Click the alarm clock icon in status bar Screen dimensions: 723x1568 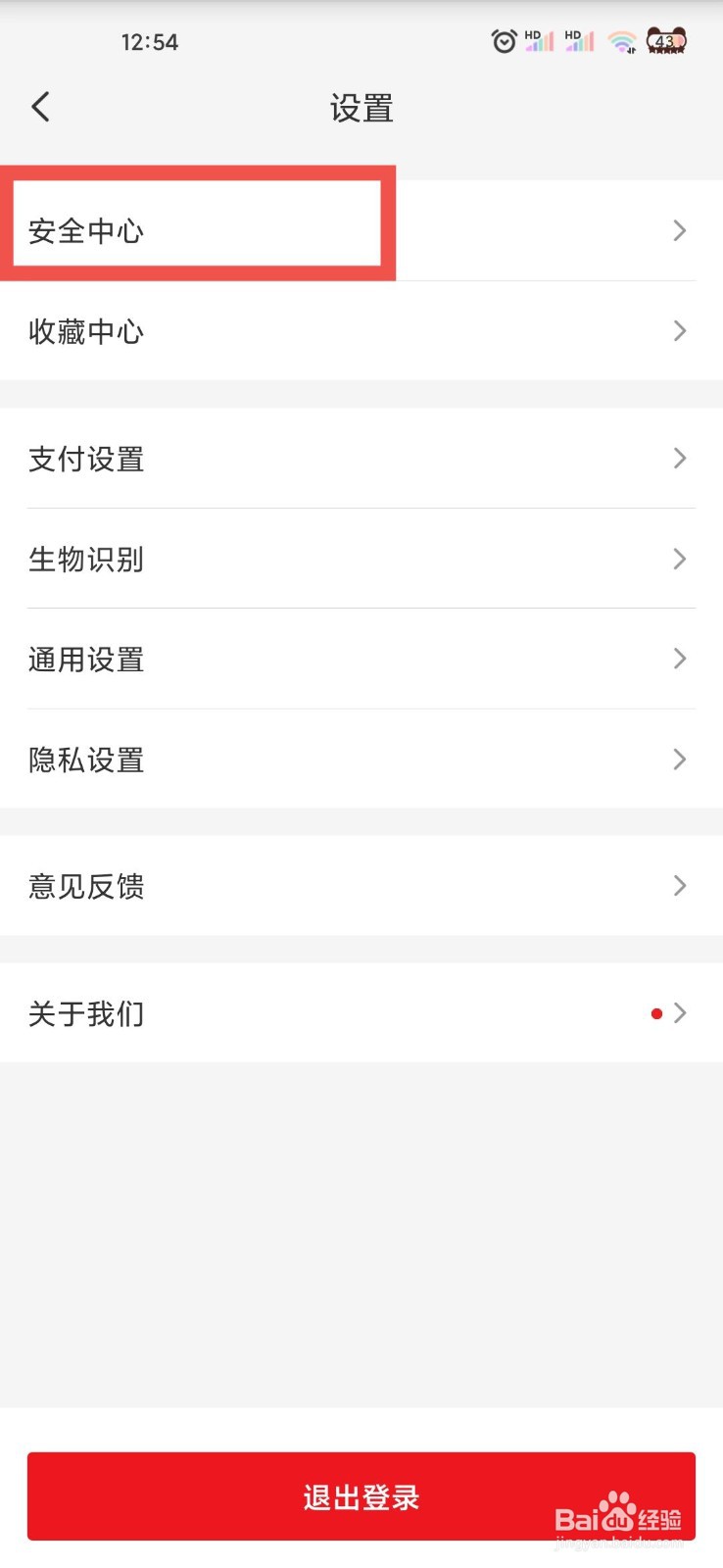point(504,40)
